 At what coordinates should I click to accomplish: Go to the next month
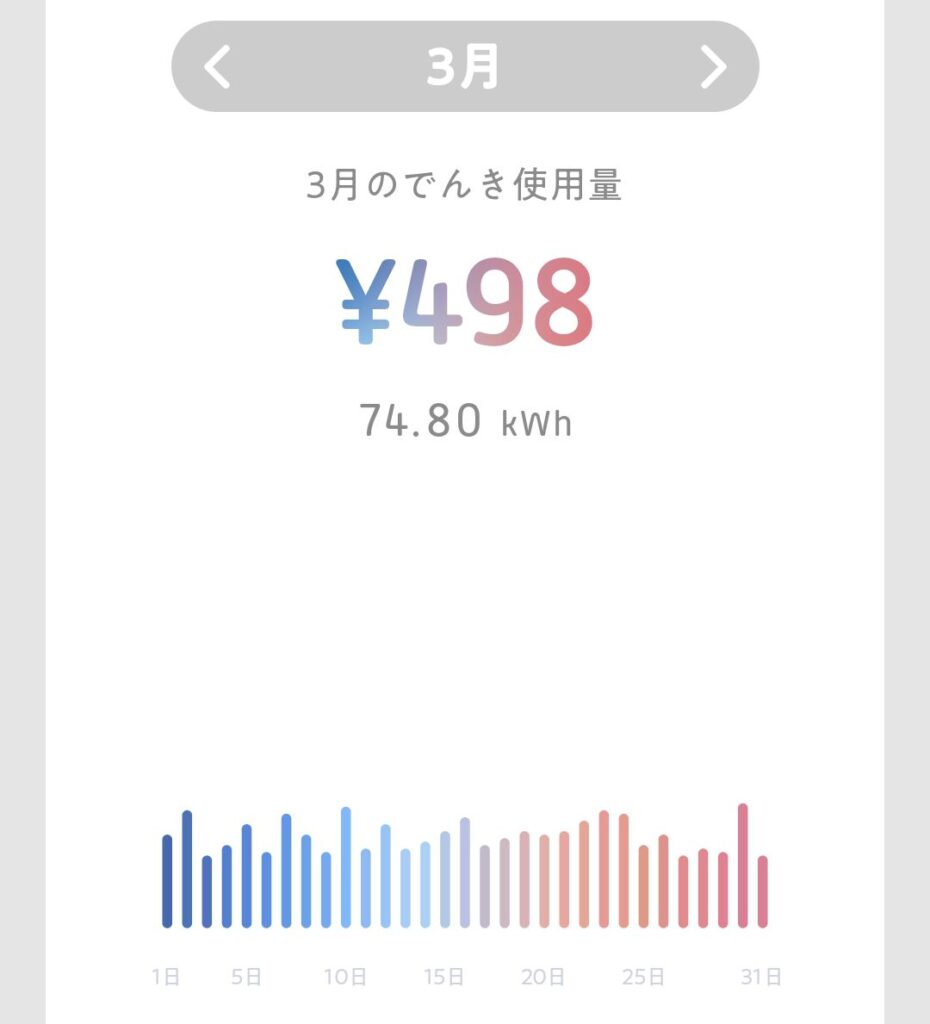[x=712, y=67]
